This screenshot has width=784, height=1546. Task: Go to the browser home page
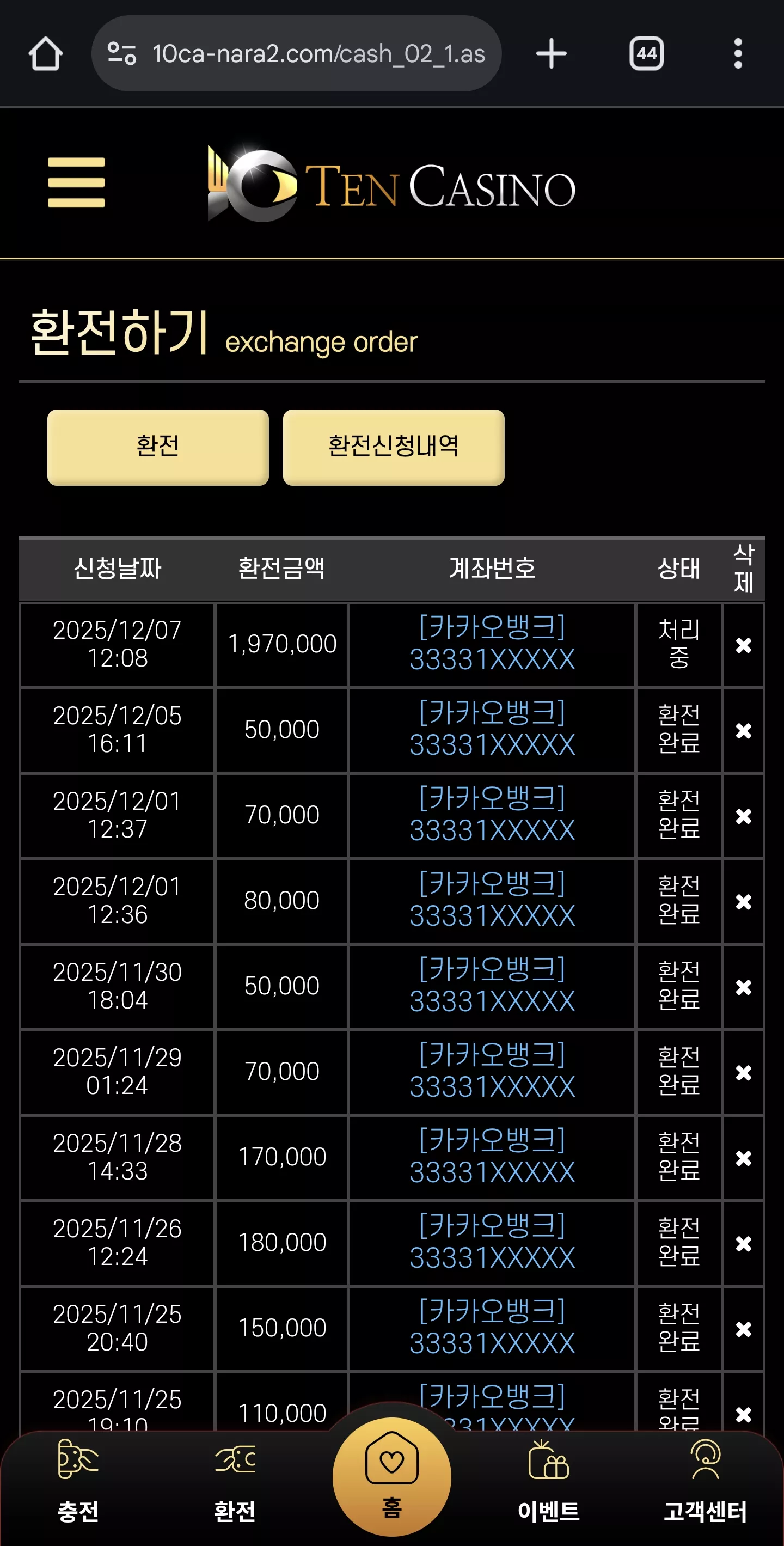(x=46, y=54)
